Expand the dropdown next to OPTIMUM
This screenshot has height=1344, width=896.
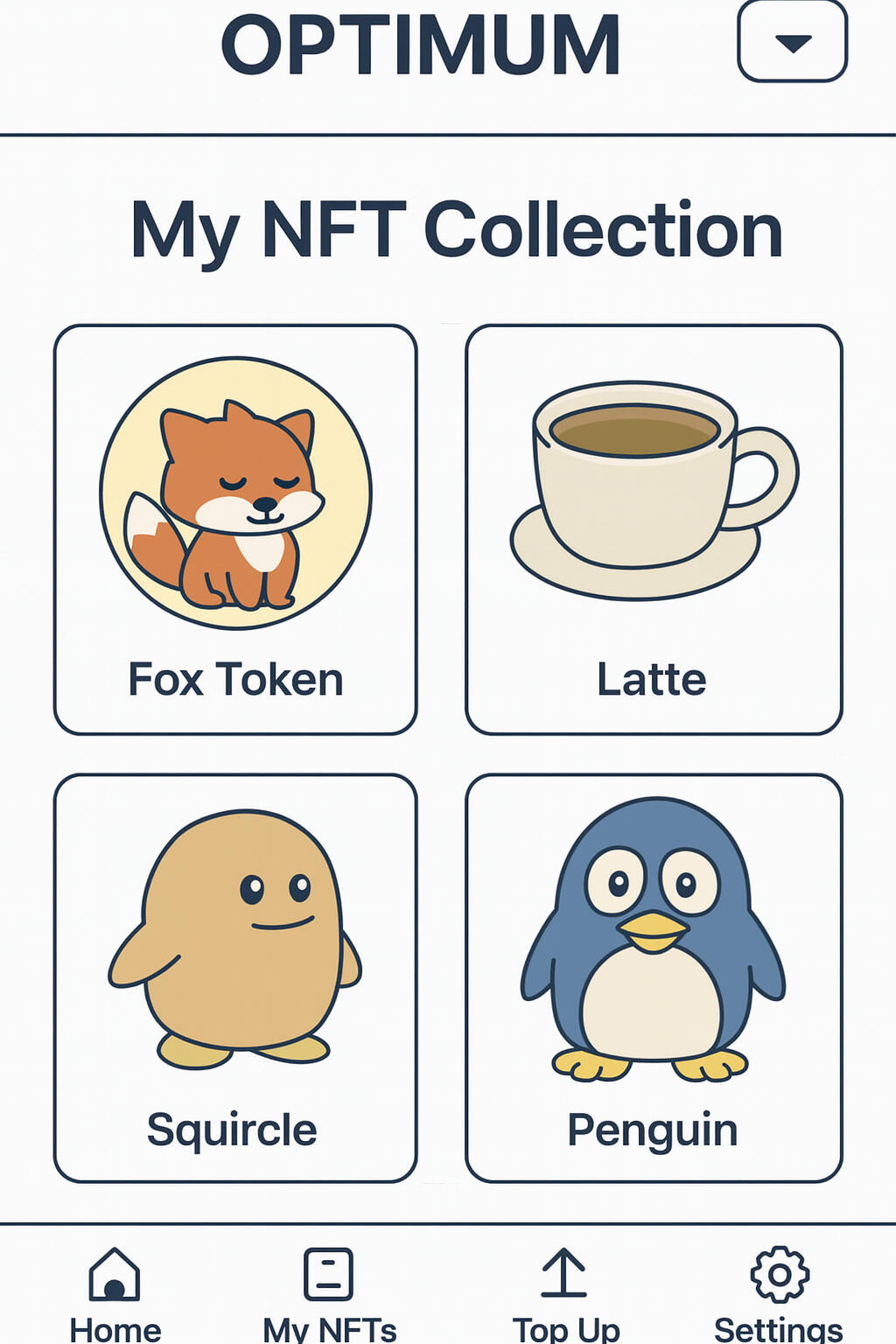(792, 42)
